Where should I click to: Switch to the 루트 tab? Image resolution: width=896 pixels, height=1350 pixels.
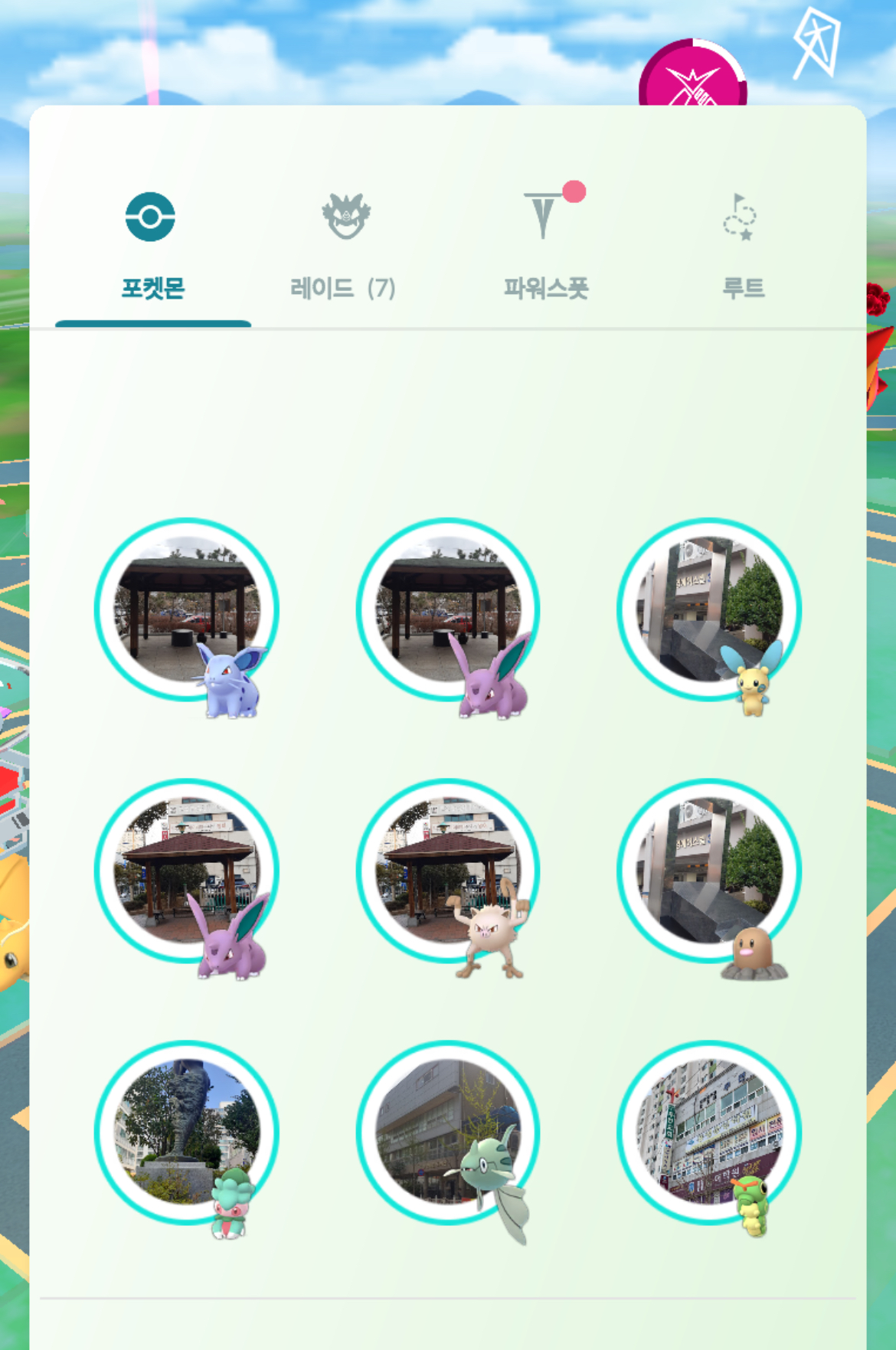point(742,246)
